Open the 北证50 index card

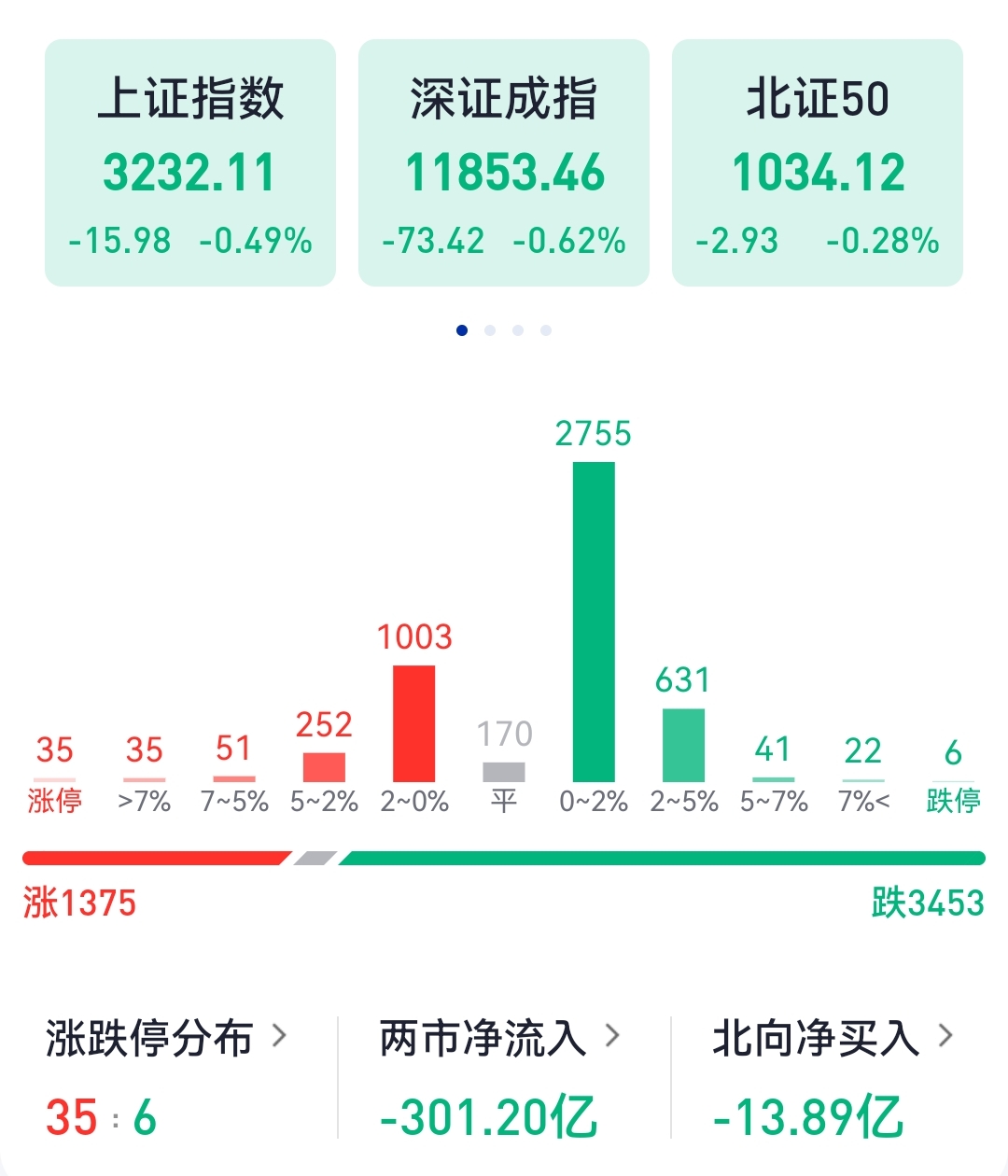click(x=818, y=163)
